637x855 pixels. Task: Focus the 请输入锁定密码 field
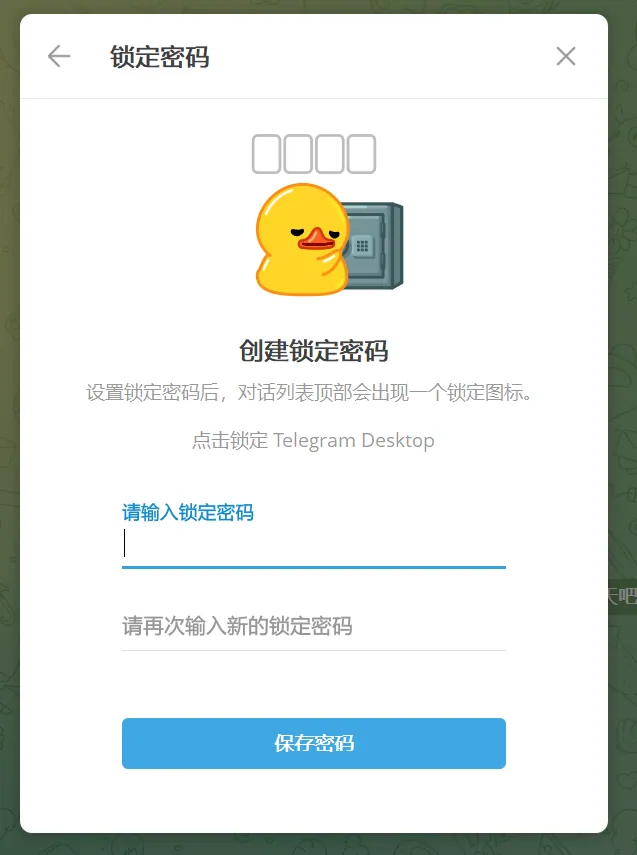(313, 544)
